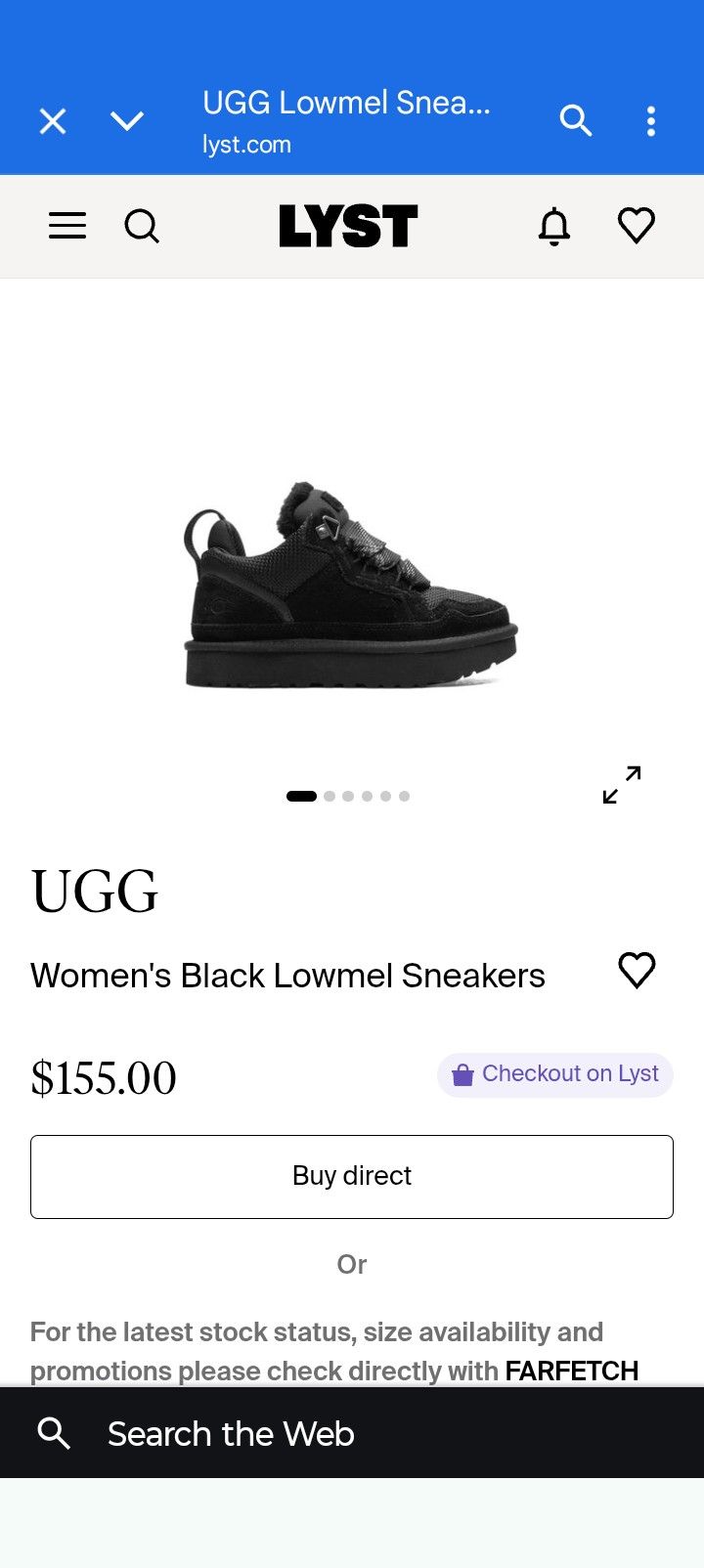Expand the sneaker image to fullscreen
Viewport: 704px width, 1568px height.
point(622,784)
